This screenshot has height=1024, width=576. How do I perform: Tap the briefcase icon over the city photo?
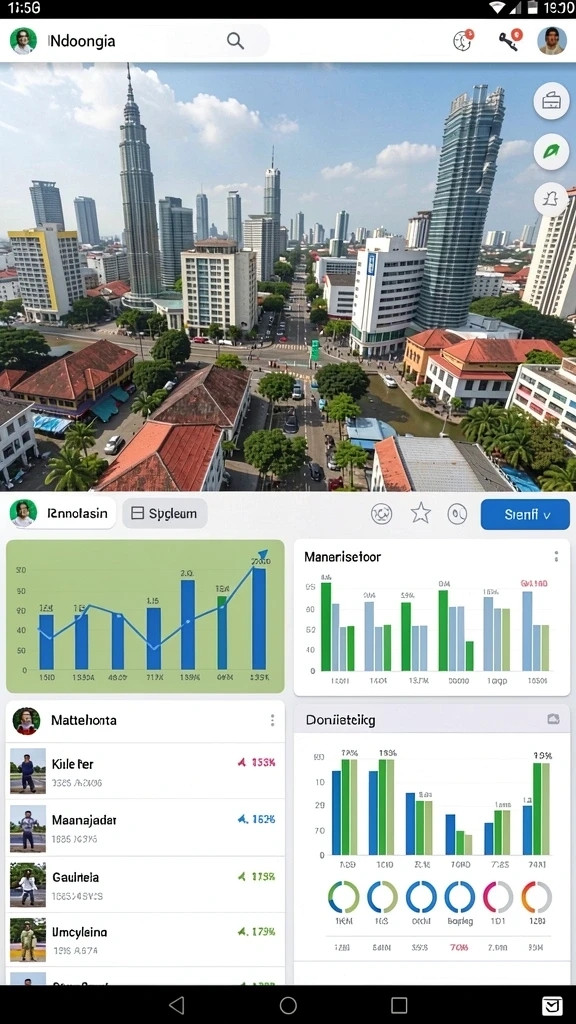tap(551, 101)
